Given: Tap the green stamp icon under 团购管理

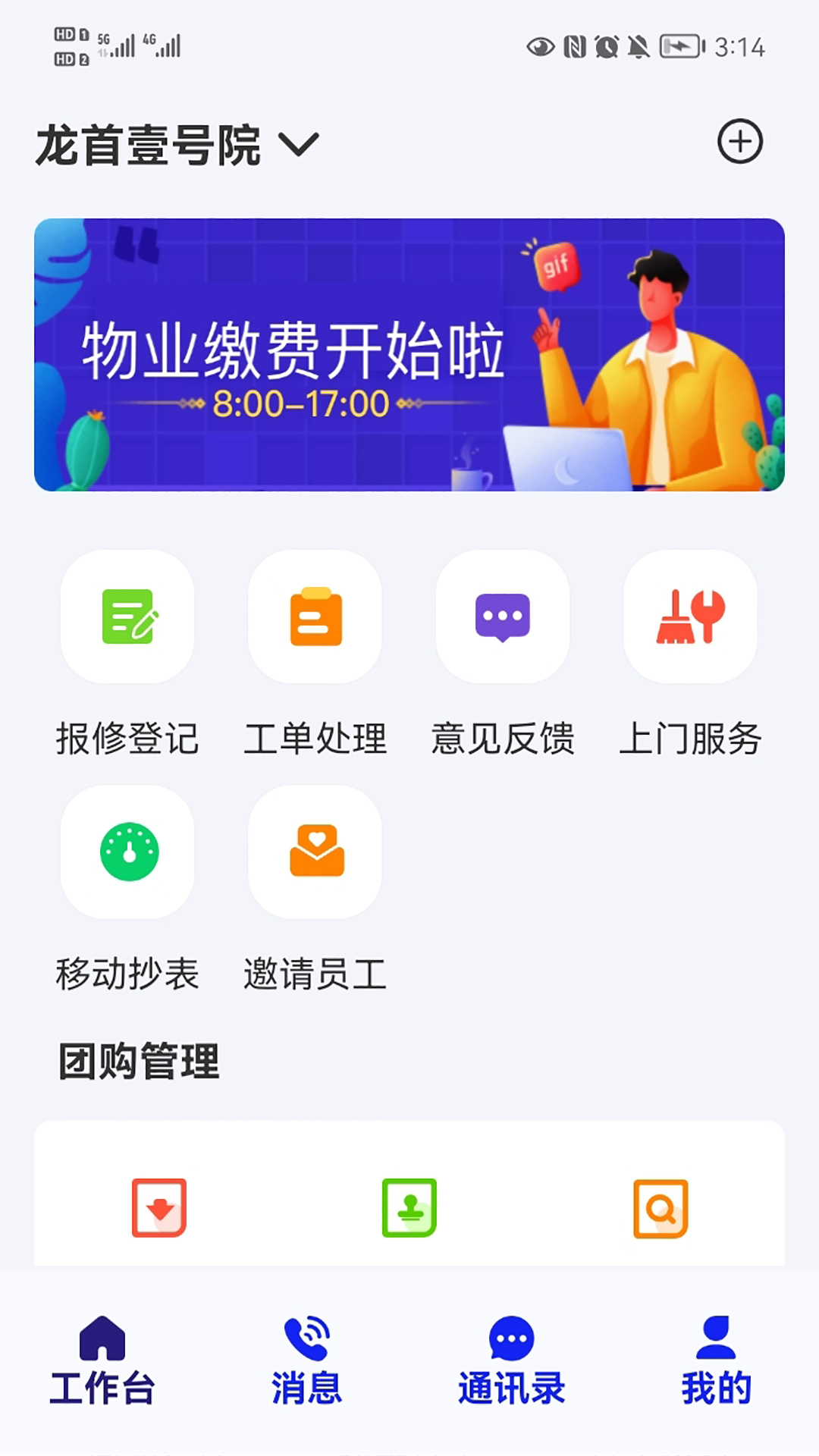Looking at the screenshot, I should [409, 1208].
